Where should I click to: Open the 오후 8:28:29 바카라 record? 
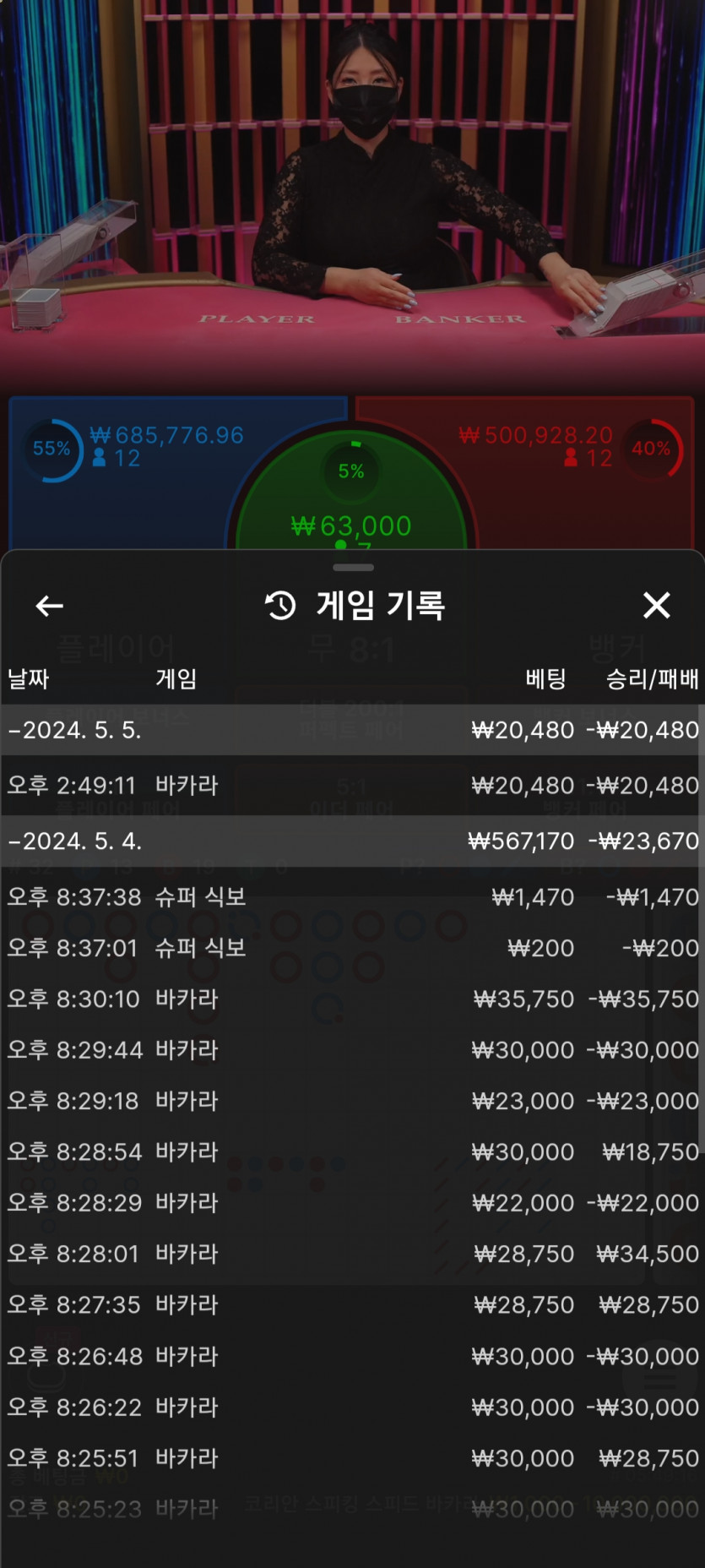tap(352, 1202)
